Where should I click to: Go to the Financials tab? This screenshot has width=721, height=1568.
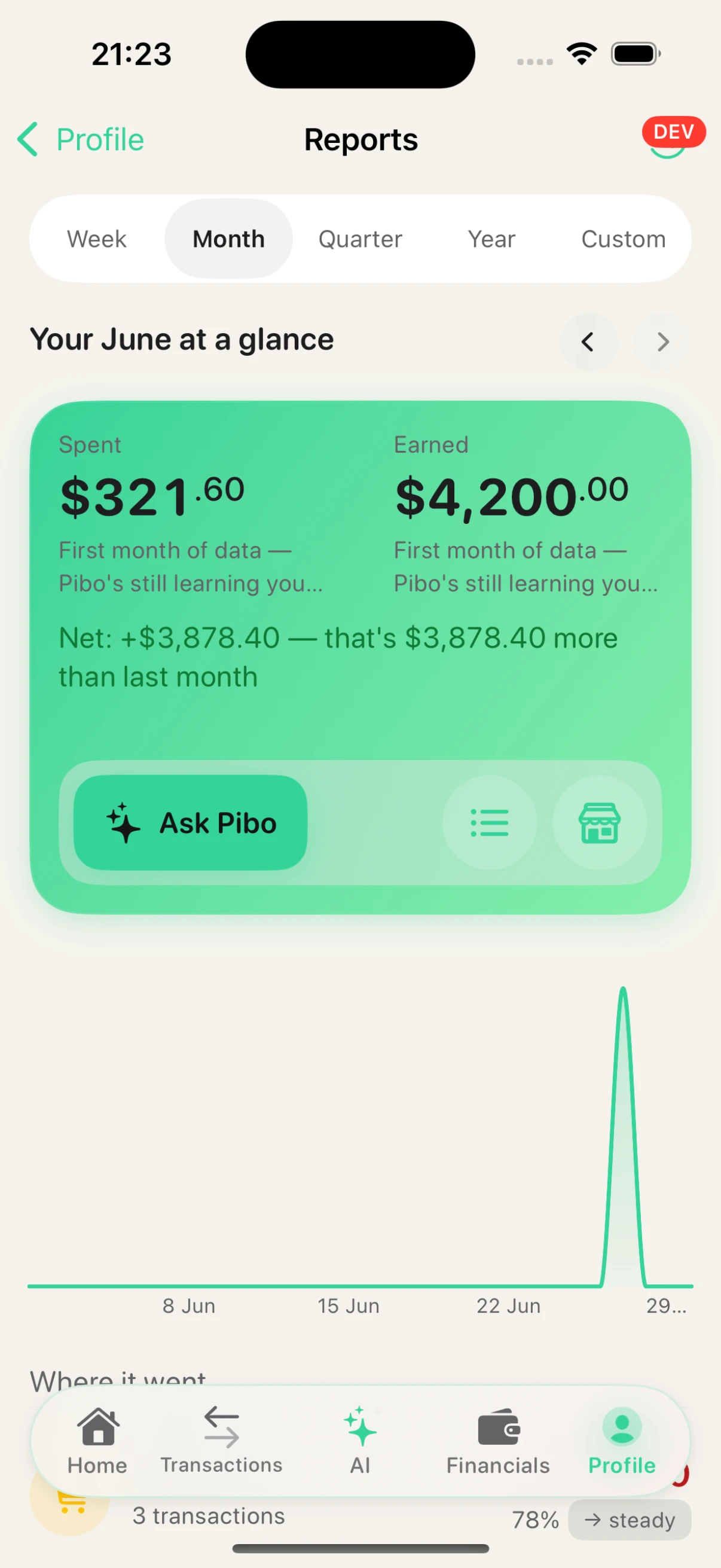point(497,1440)
